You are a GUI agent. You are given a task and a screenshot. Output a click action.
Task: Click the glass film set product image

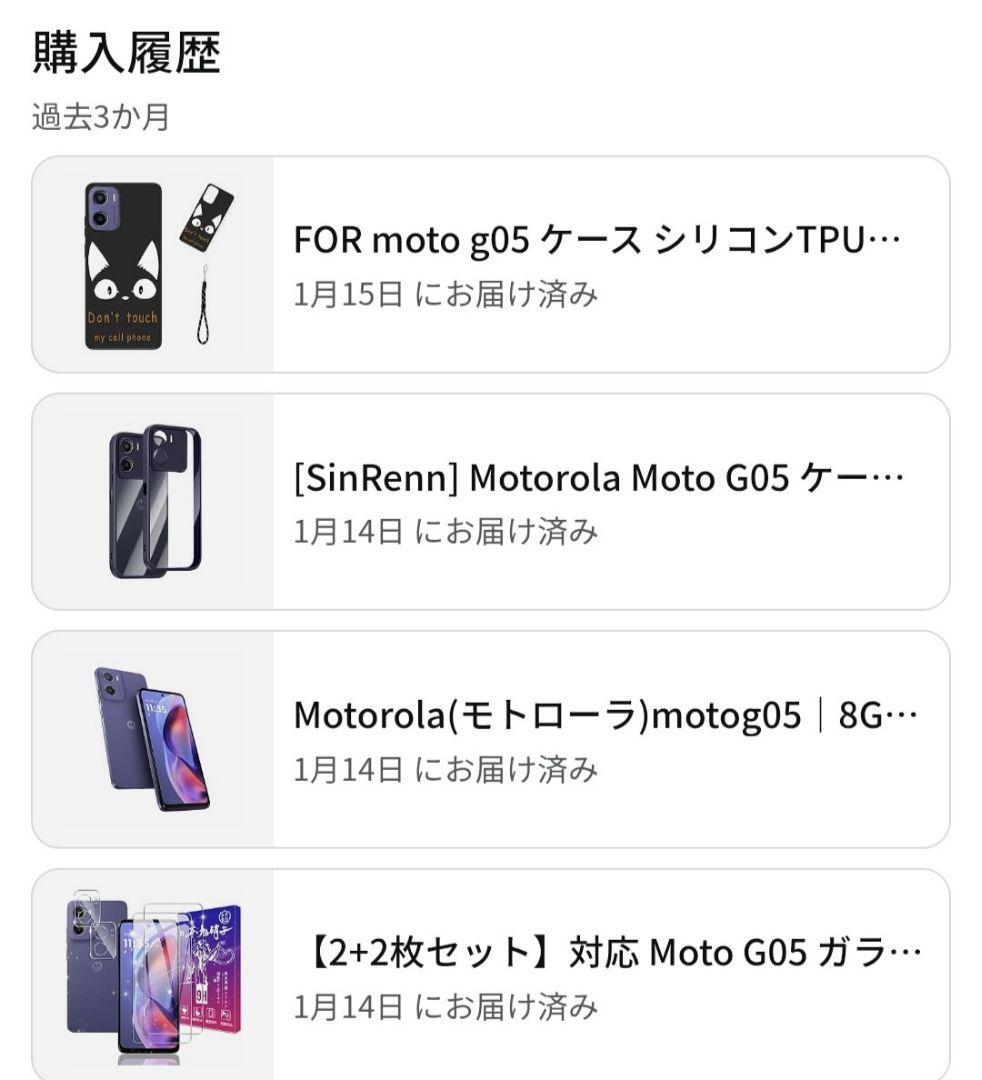pyautogui.click(x=155, y=975)
